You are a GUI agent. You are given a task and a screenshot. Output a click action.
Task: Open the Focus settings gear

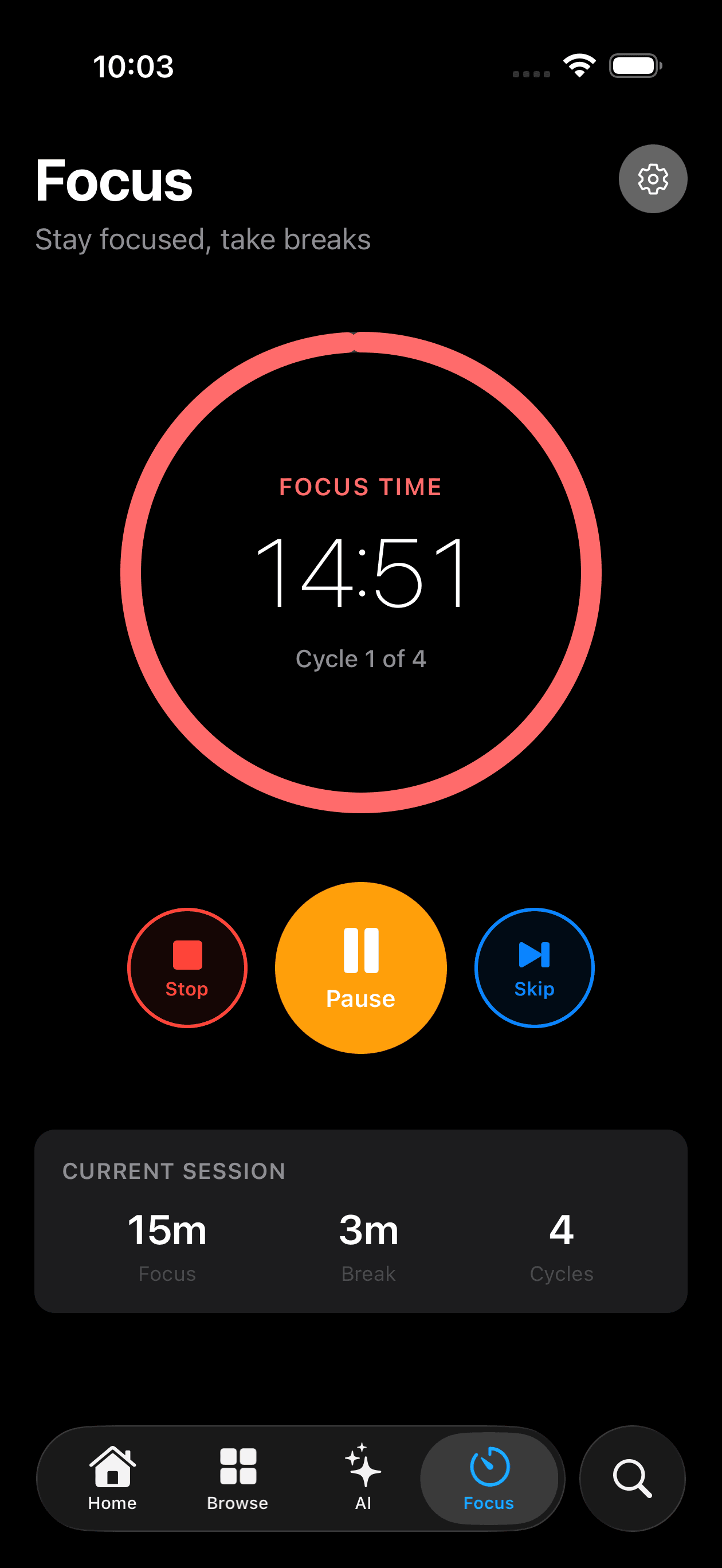tap(653, 178)
